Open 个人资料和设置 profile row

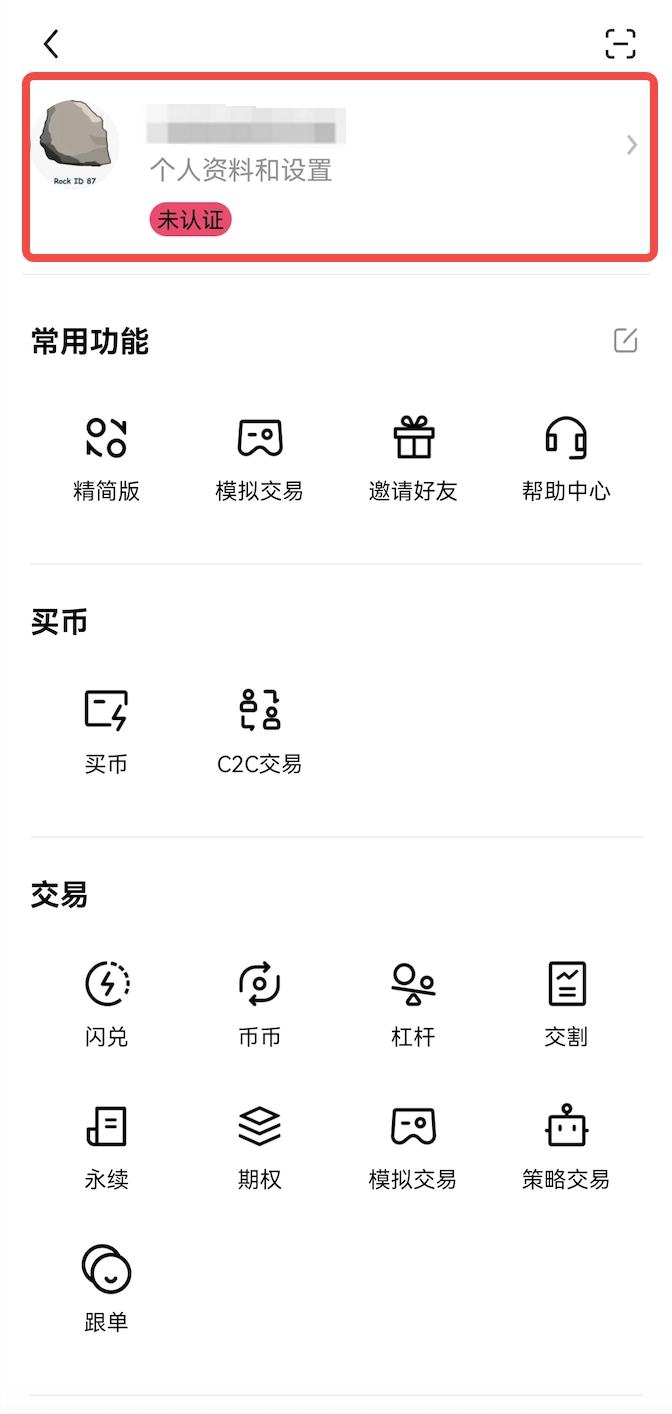tap(340, 165)
